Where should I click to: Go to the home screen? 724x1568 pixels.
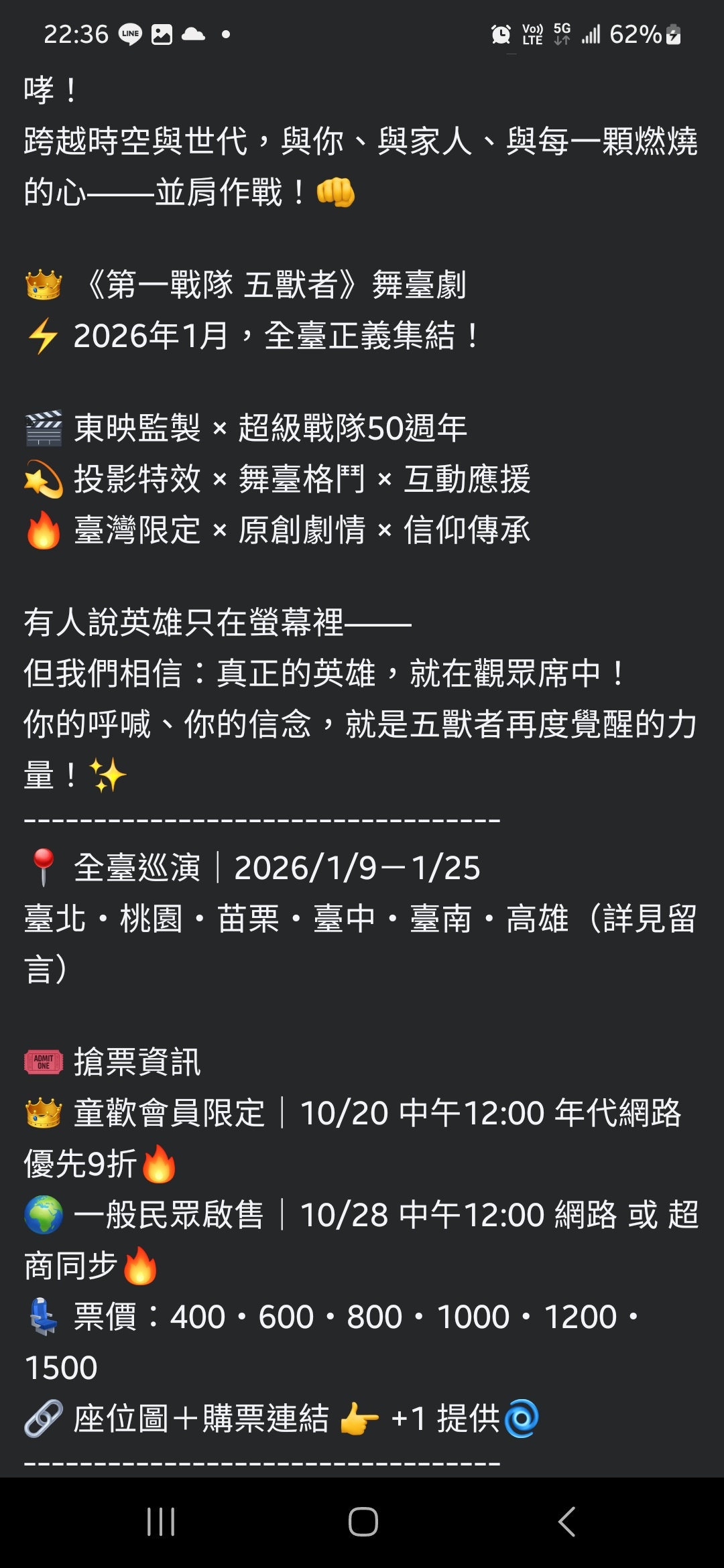[x=363, y=1522]
